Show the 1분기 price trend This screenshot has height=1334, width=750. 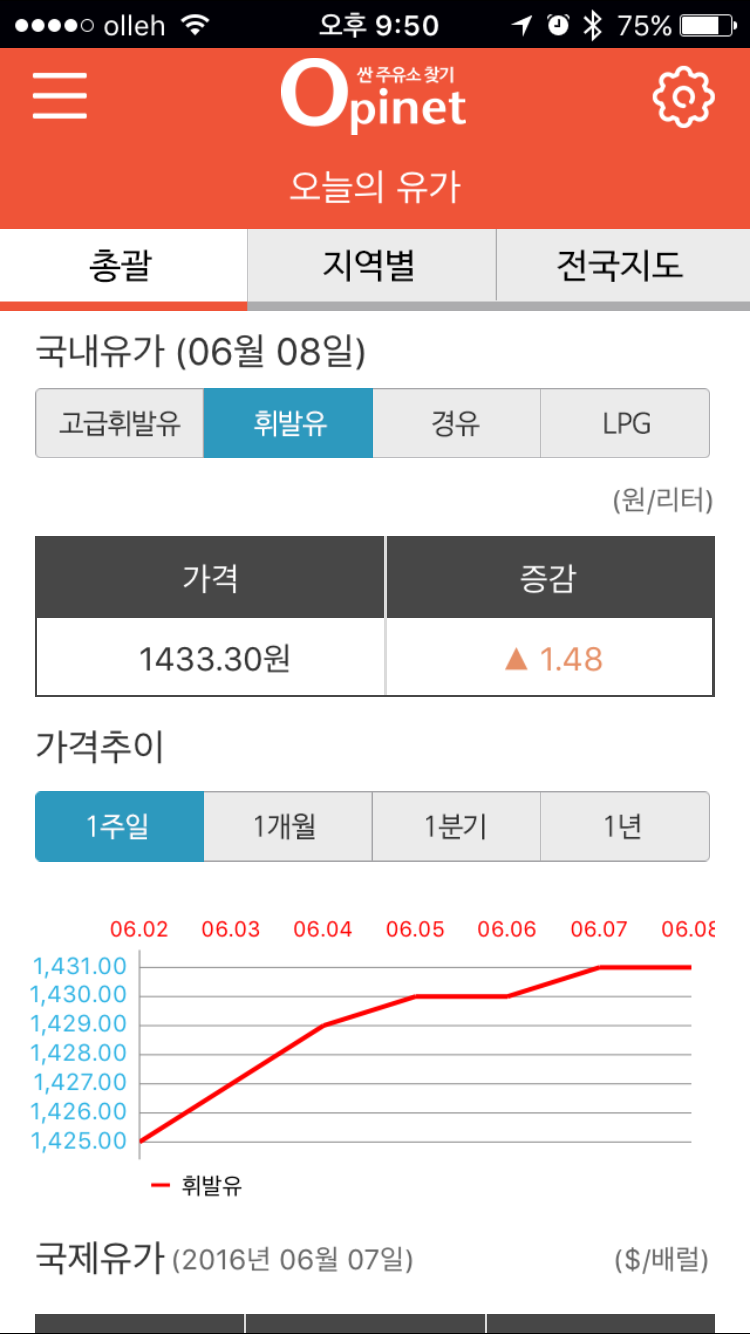[457, 826]
